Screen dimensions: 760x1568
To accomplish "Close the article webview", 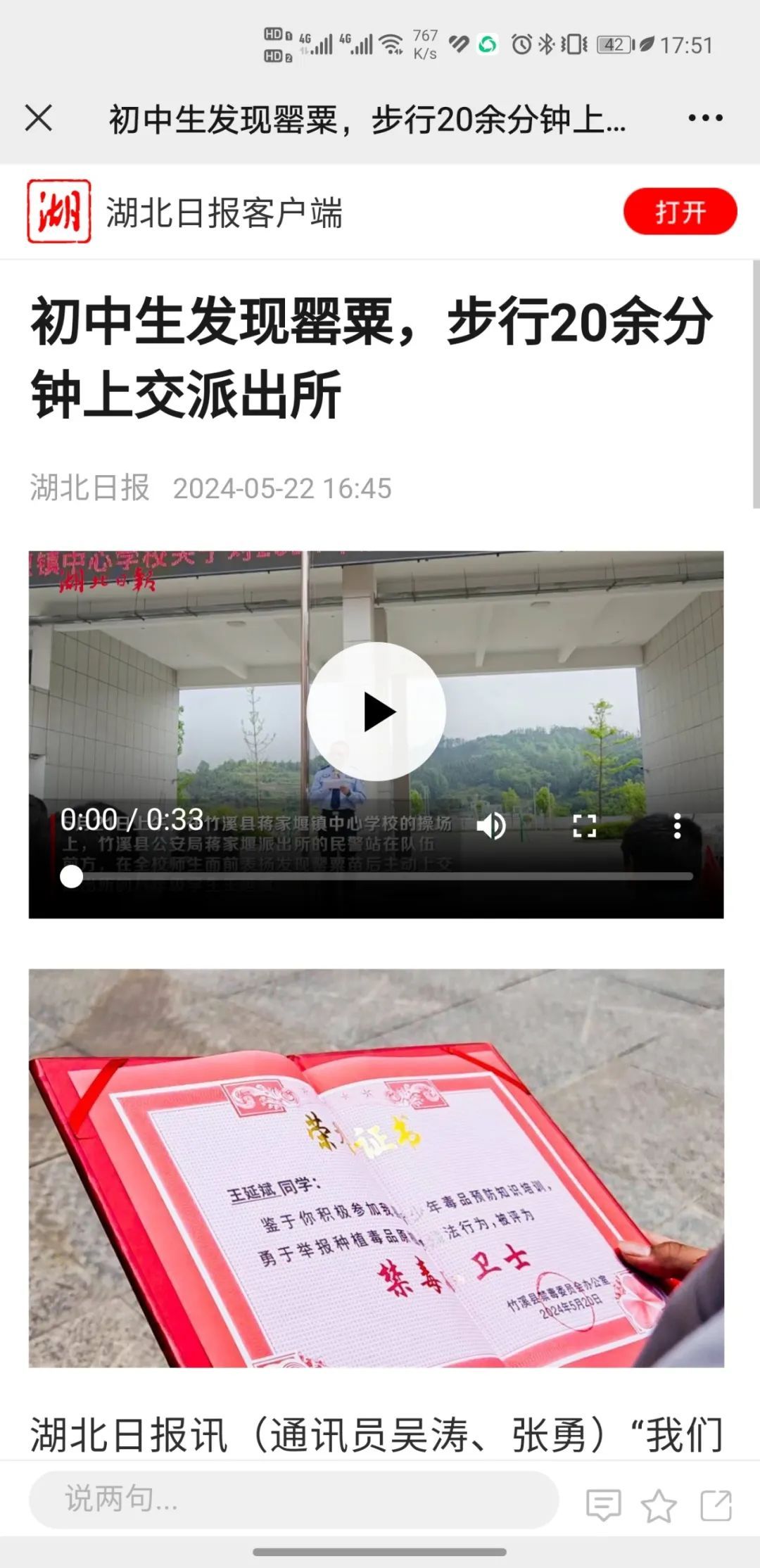I will [x=39, y=118].
